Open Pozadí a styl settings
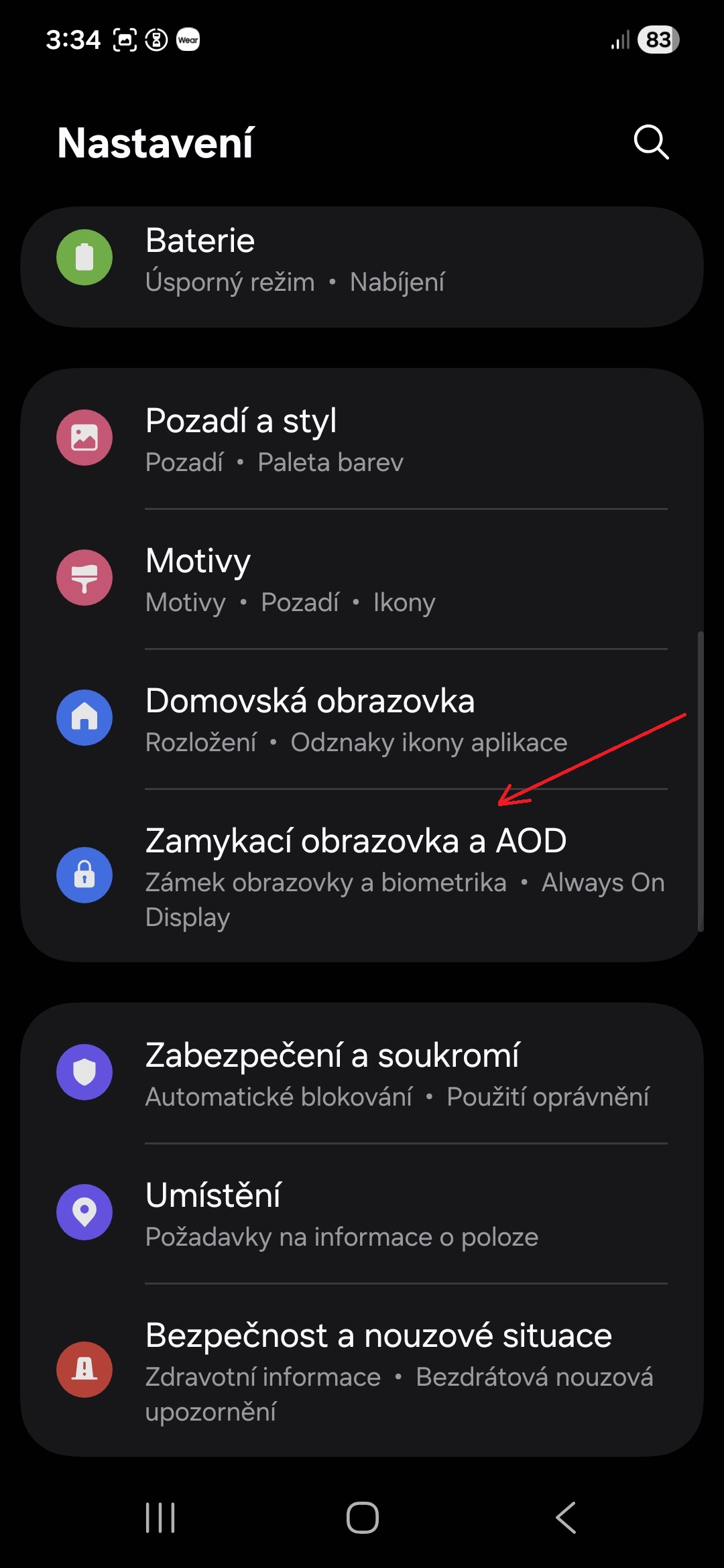Image resolution: width=724 pixels, height=1568 pixels. tap(362, 440)
